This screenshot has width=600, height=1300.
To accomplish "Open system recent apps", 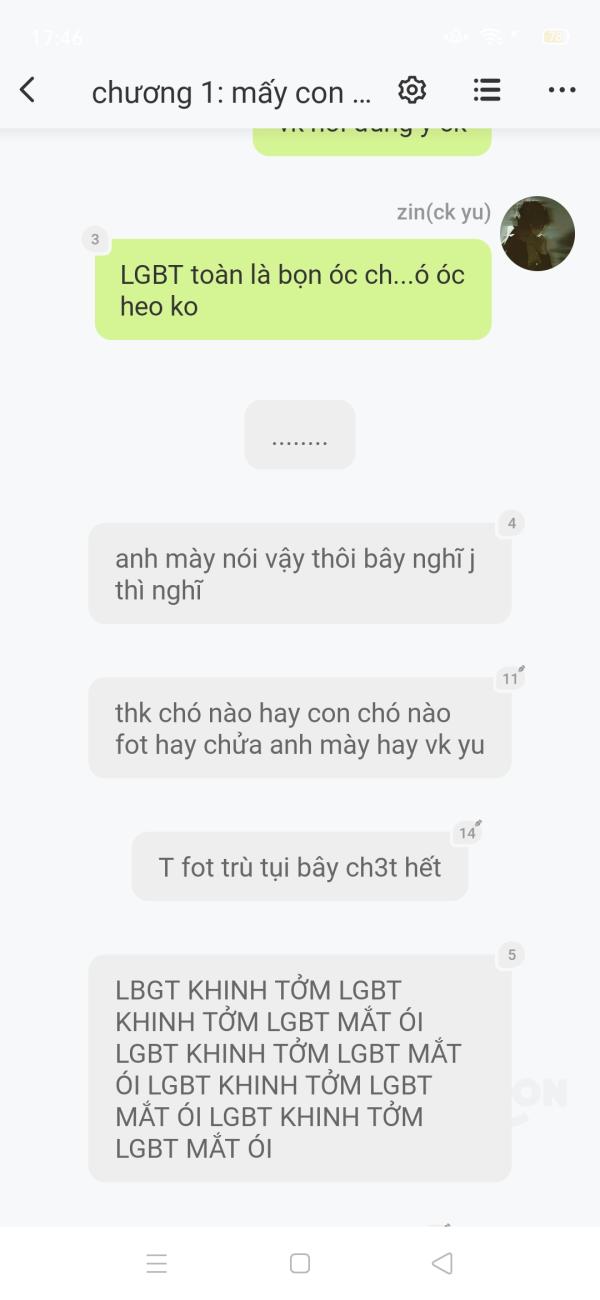I will [157, 1263].
